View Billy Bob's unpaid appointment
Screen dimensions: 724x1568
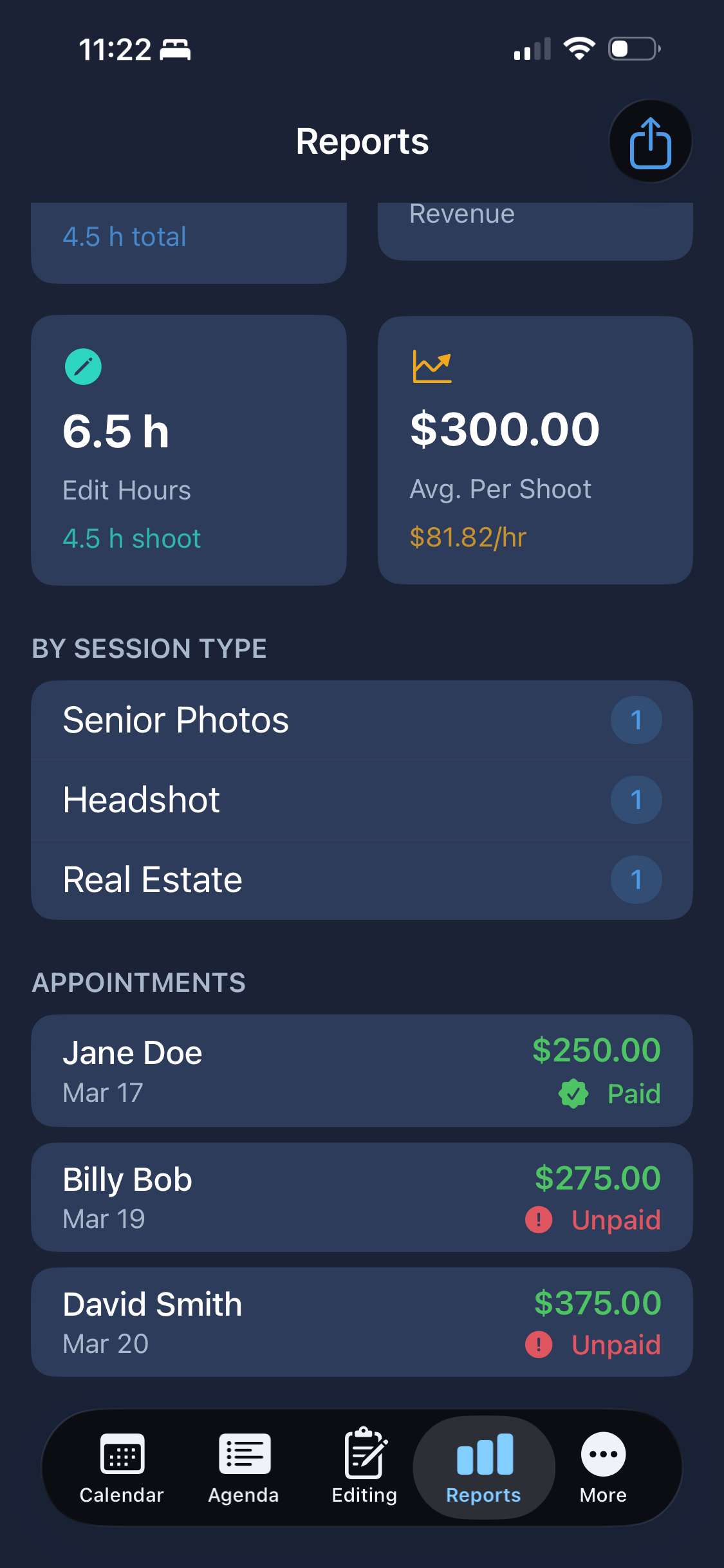(362, 1197)
